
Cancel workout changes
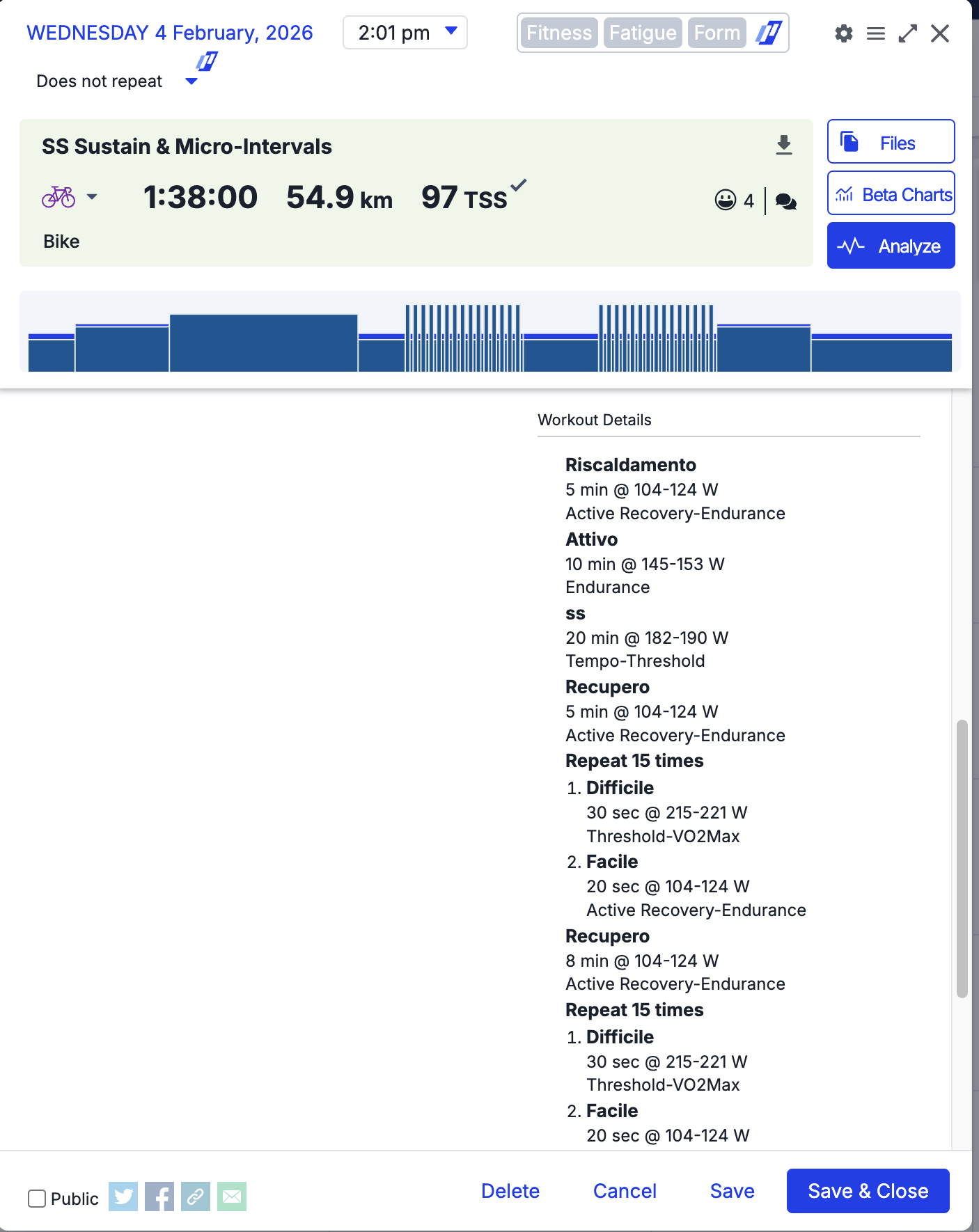pyautogui.click(x=625, y=1191)
